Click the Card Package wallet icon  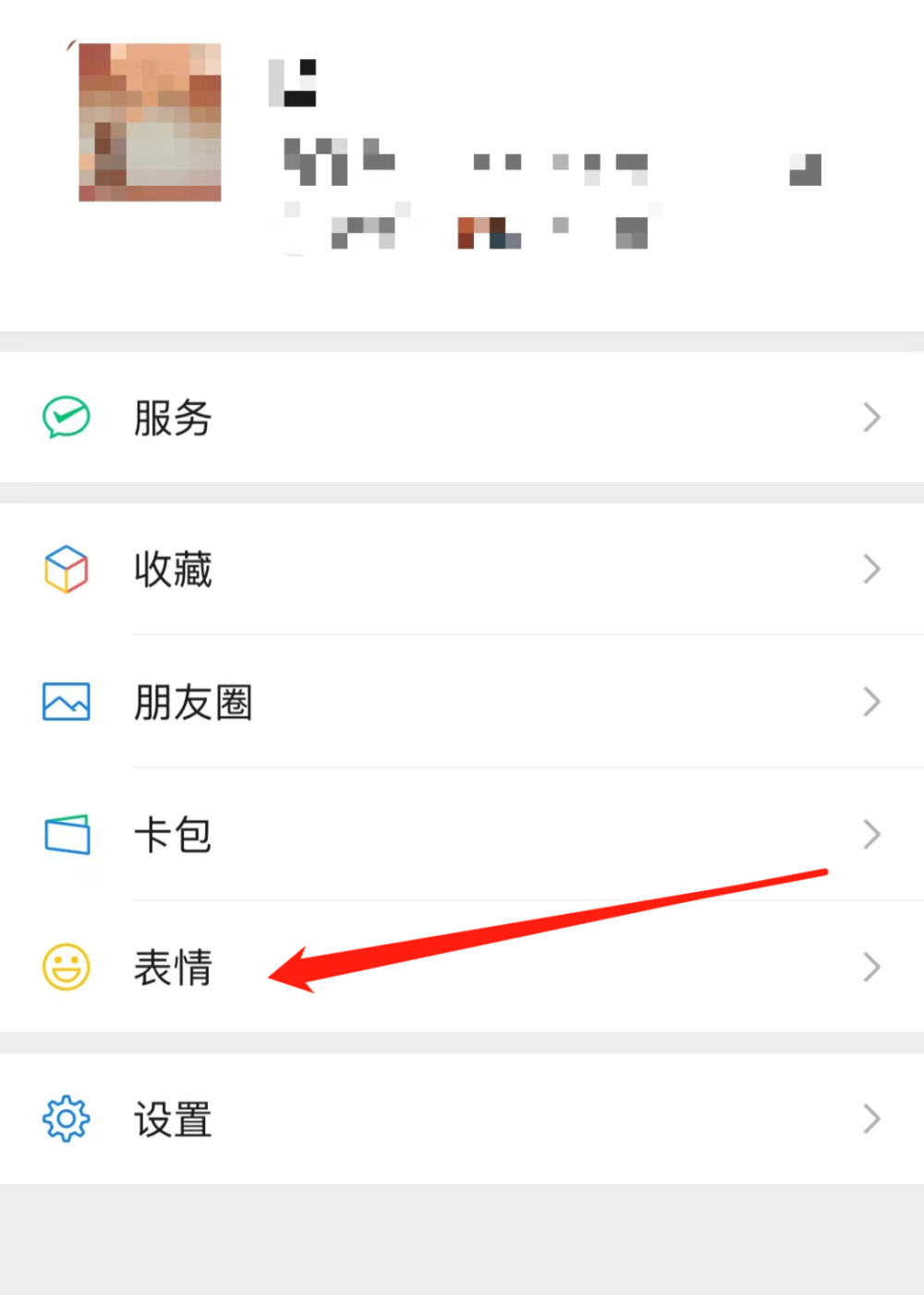(65, 834)
